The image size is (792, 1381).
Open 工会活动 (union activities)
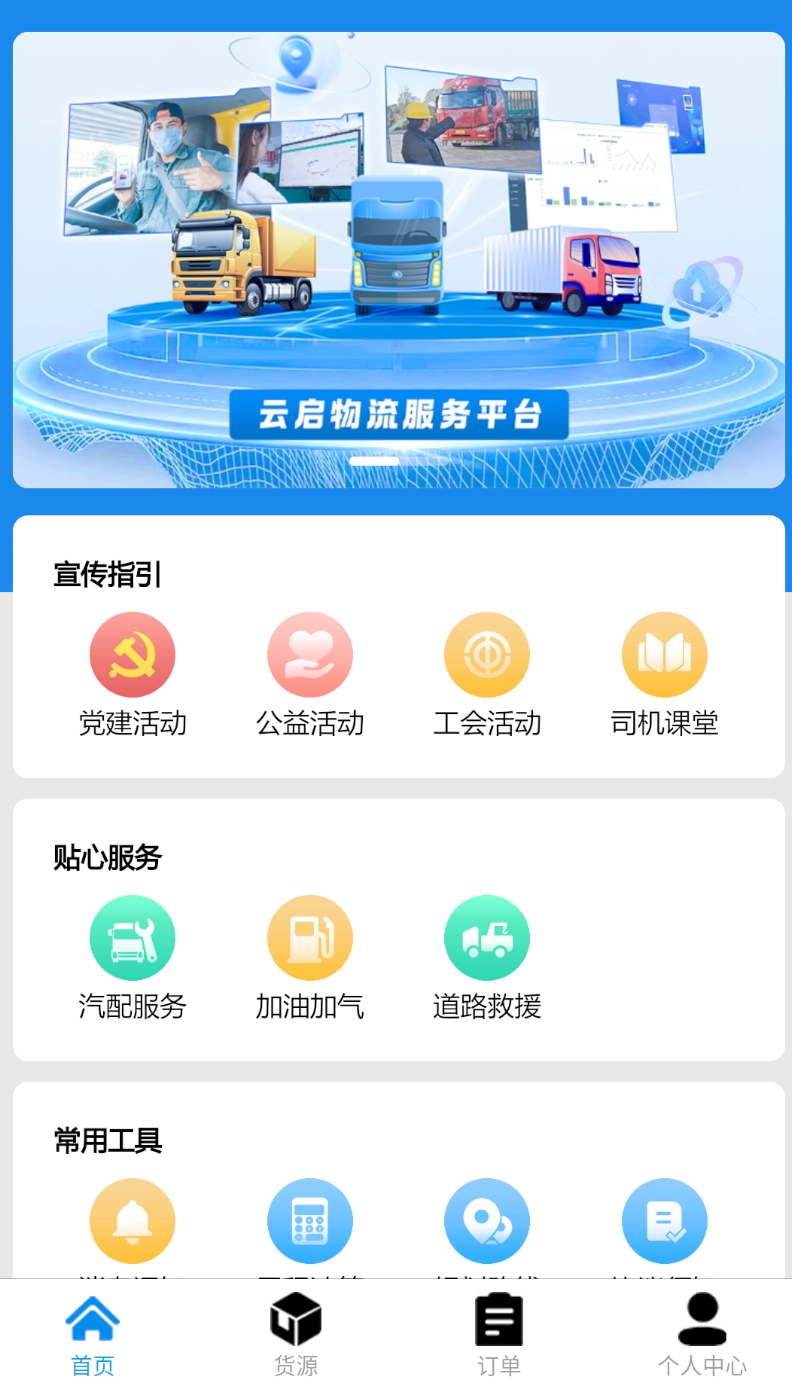487,653
